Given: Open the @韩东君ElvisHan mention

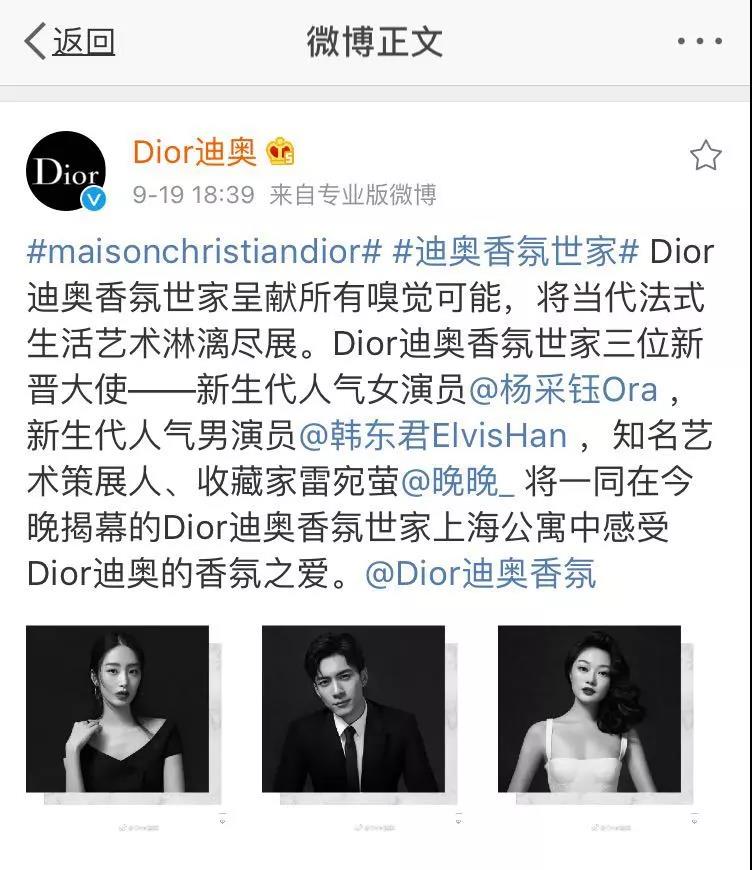Looking at the screenshot, I should [x=433, y=435].
